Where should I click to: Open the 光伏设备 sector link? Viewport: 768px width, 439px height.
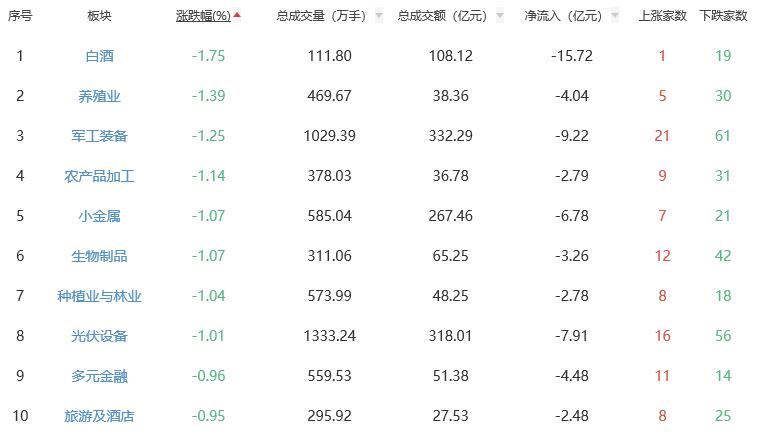click(x=99, y=336)
